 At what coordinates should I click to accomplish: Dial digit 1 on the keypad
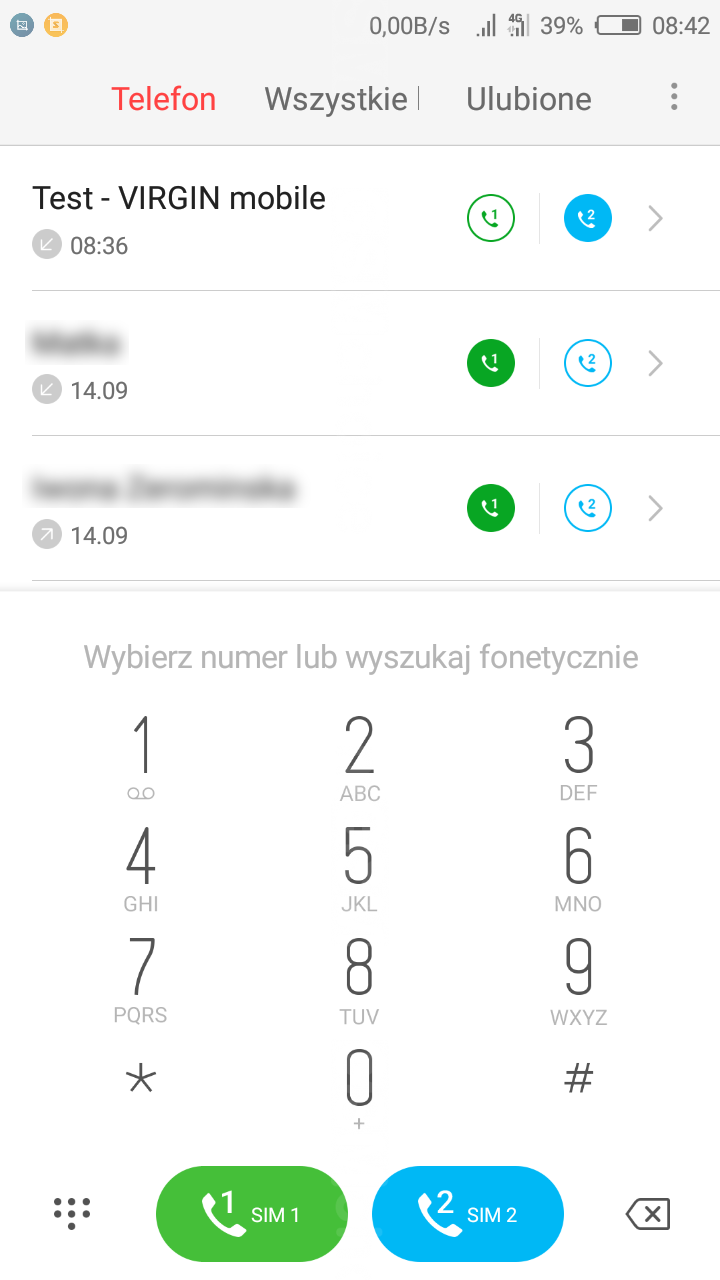click(x=141, y=757)
